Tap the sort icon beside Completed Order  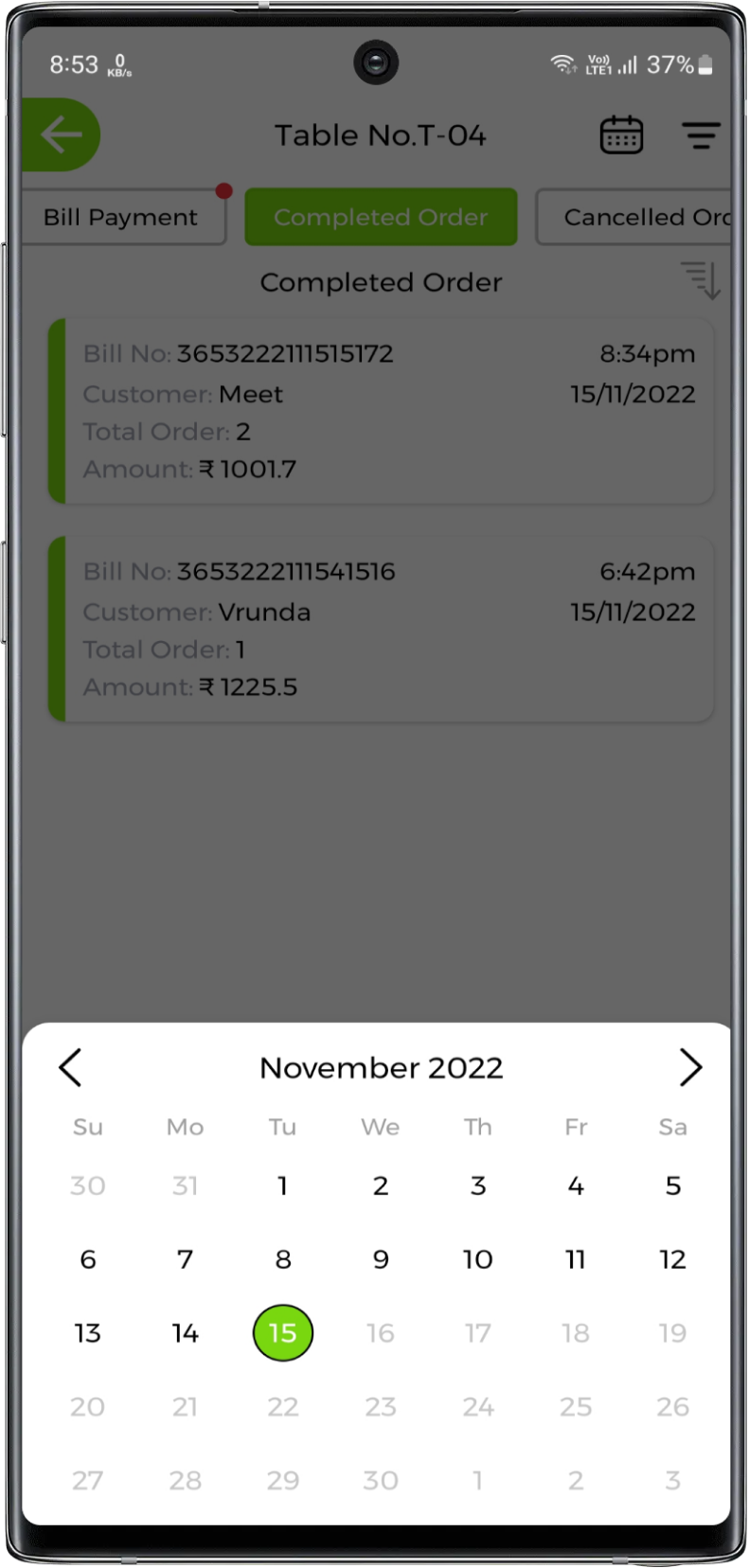[701, 280]
